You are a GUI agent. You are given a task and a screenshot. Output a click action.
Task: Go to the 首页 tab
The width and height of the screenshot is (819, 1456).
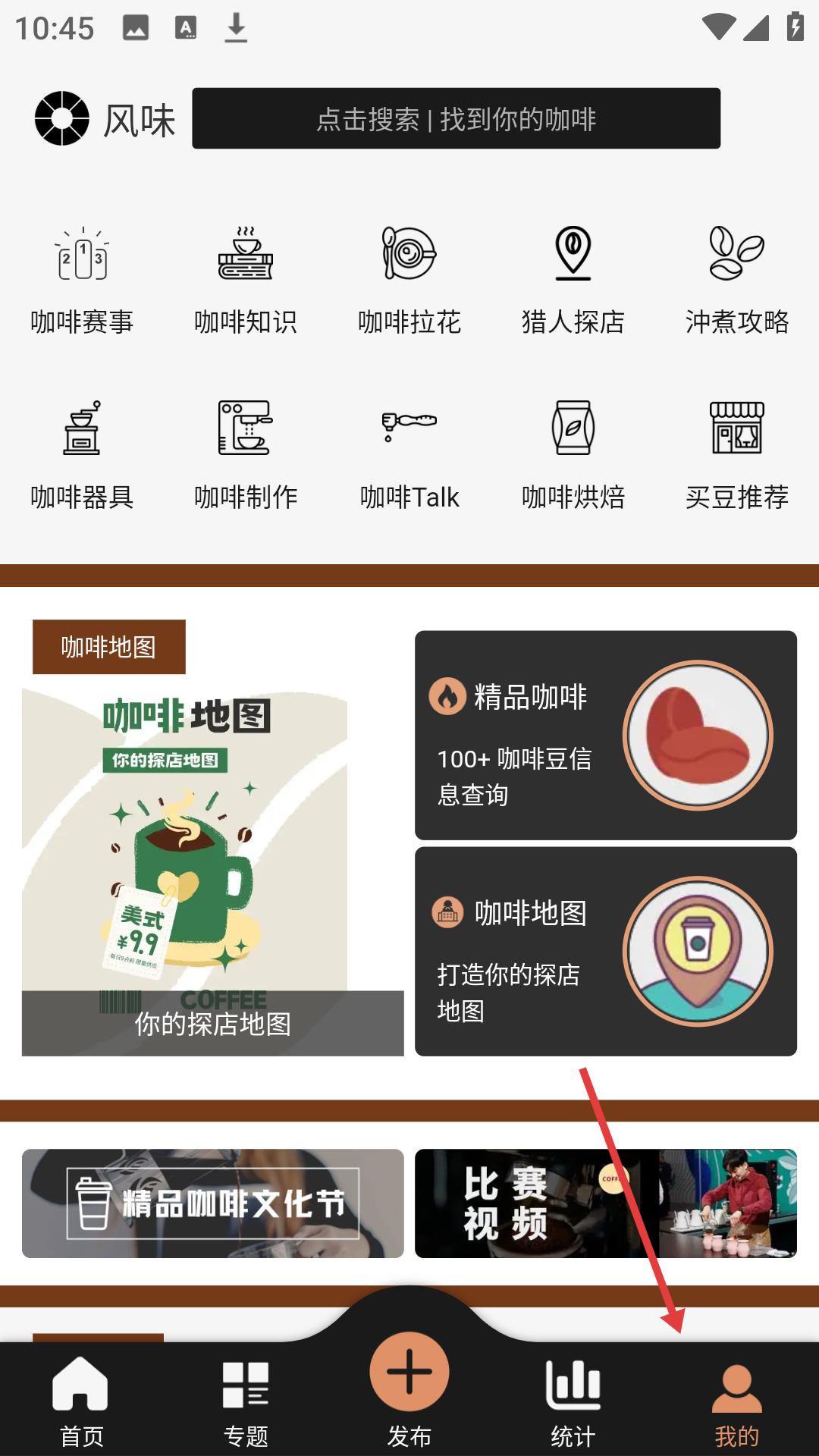82,1403
